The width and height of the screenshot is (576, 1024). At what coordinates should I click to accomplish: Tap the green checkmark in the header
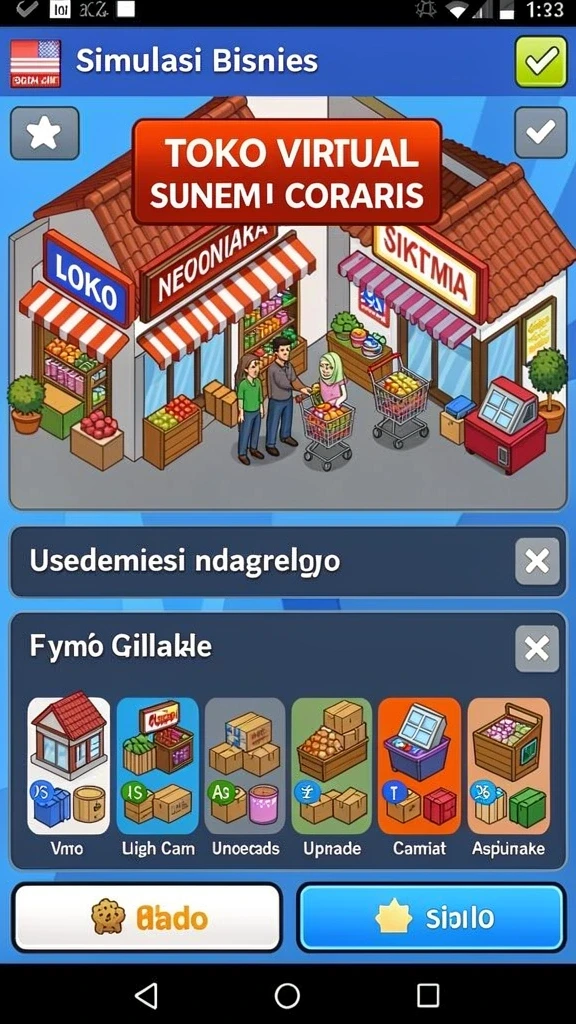pyautogui.click(x=541, y=62)
